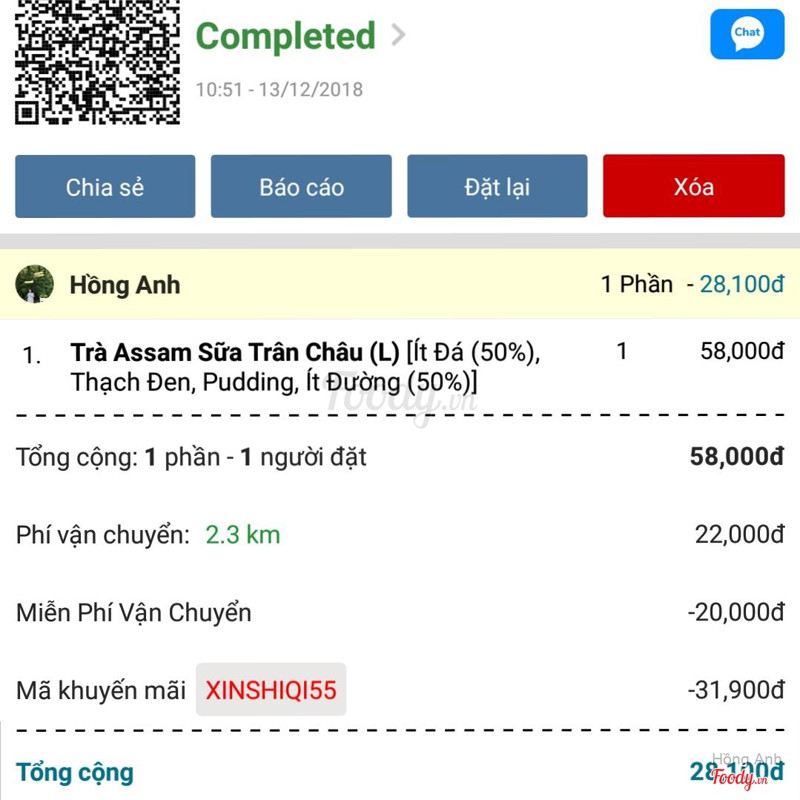Image resolution: width=800 pixels, height=800 pixels.
Task: View Hồng Anh's order row
Action: click(x=400, y=284)
